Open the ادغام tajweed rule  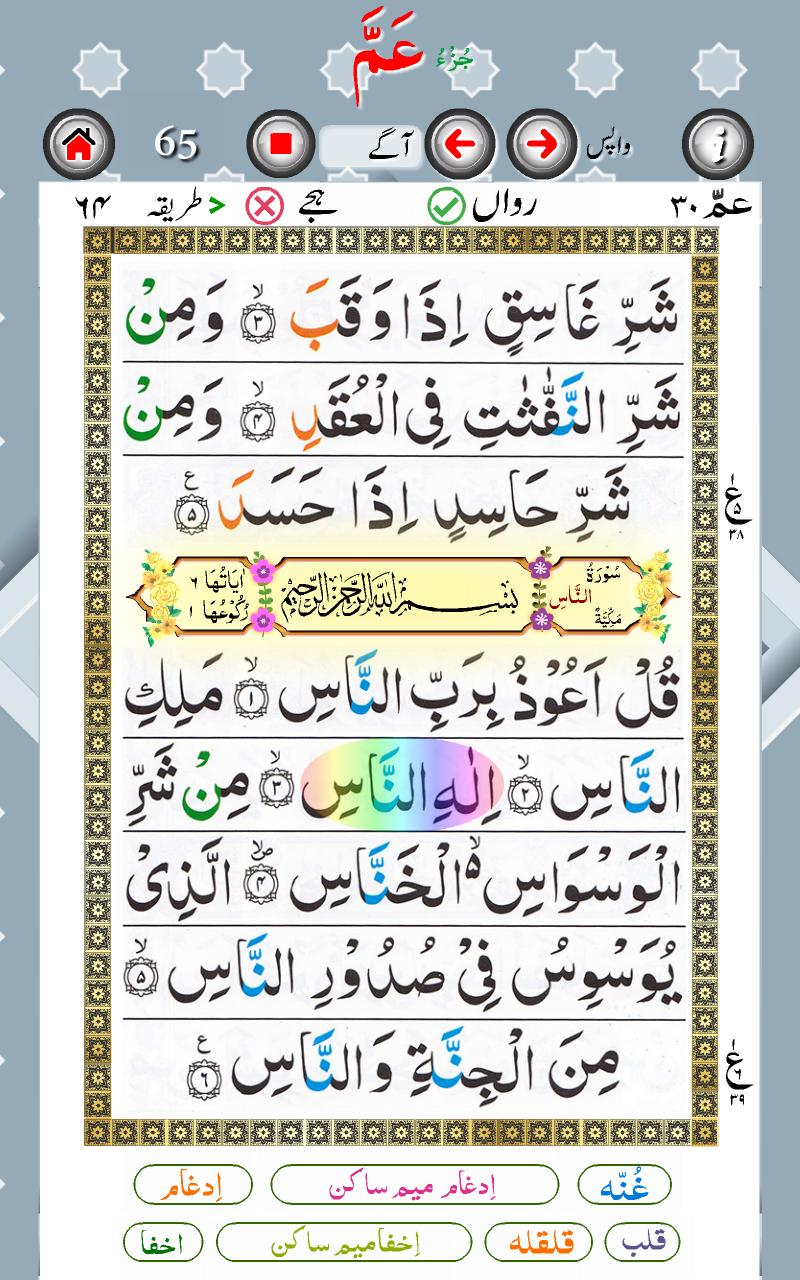(x=193, y=1186)
